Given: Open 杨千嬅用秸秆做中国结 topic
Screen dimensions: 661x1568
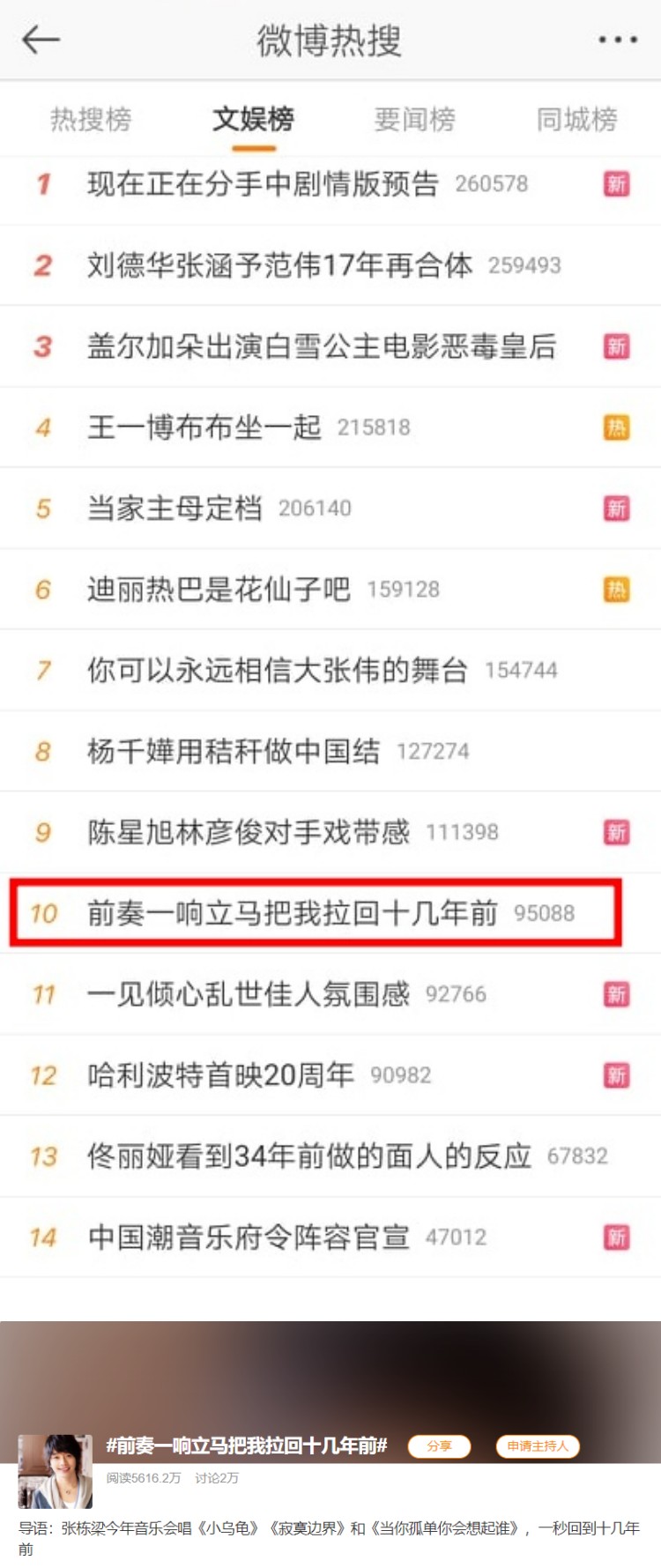Looking at the screenshot, I should tap(233, 752).
